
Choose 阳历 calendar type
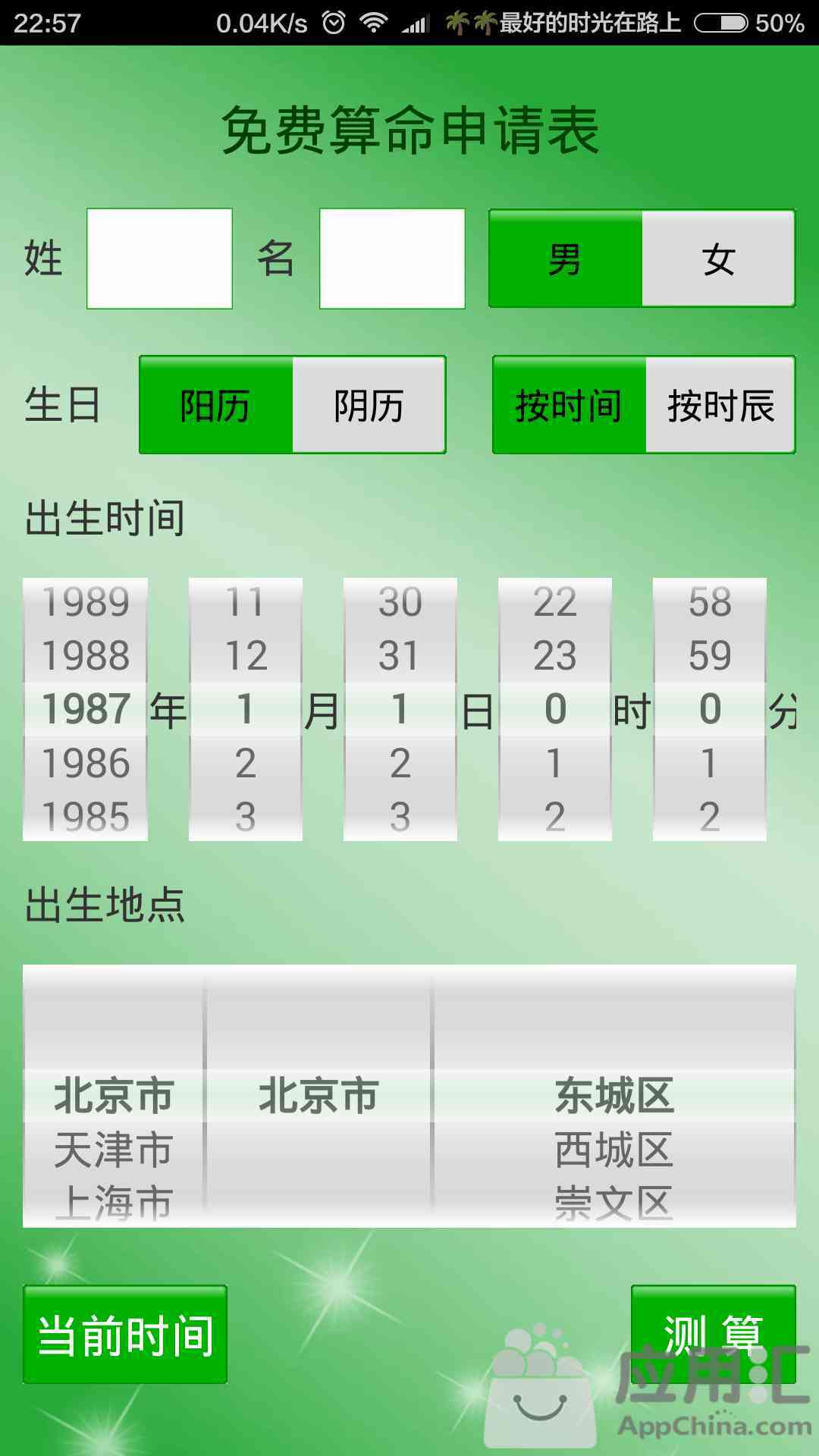point(216,405)
